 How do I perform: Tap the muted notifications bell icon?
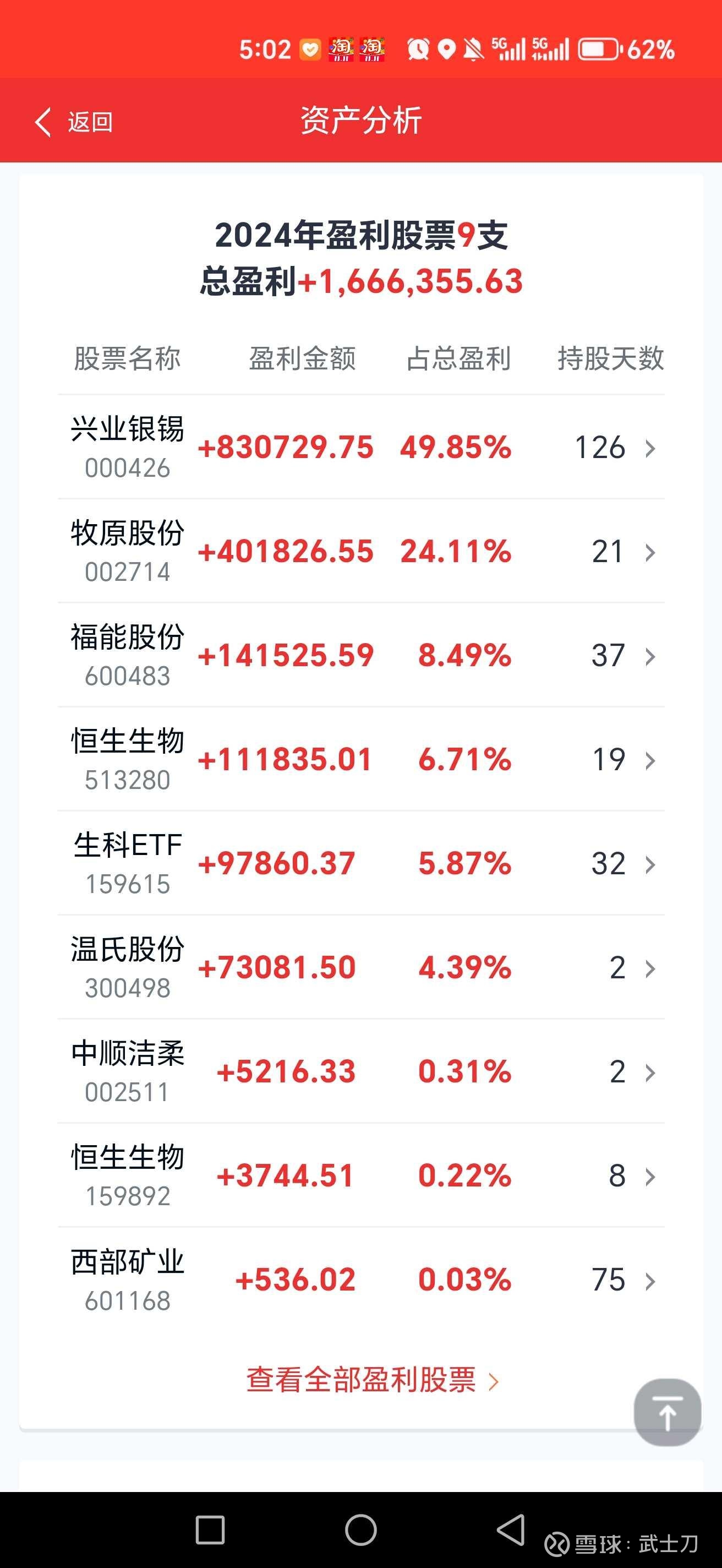pyautogui.click(x=473, y=50)
